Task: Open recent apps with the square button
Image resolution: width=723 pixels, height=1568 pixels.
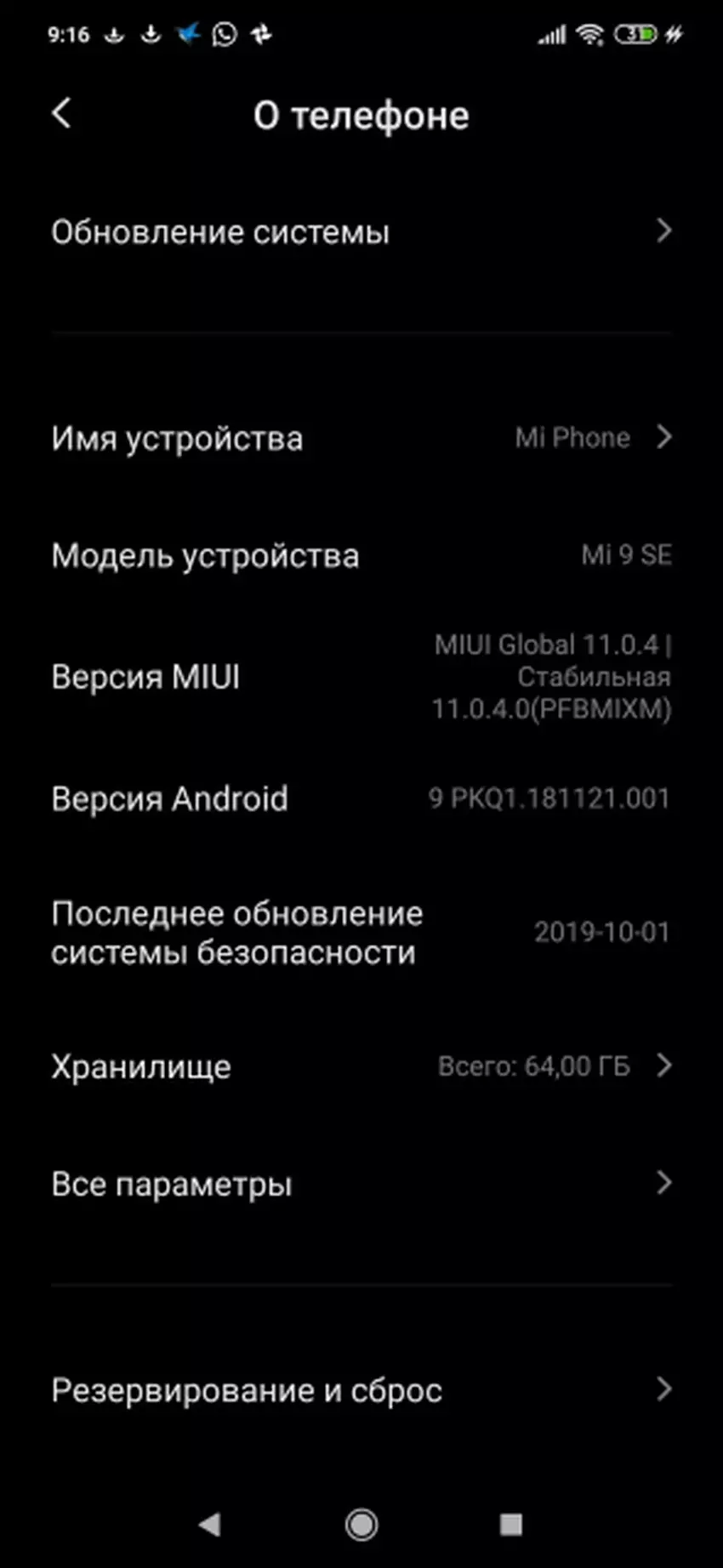Action: tap(510, 1524)
